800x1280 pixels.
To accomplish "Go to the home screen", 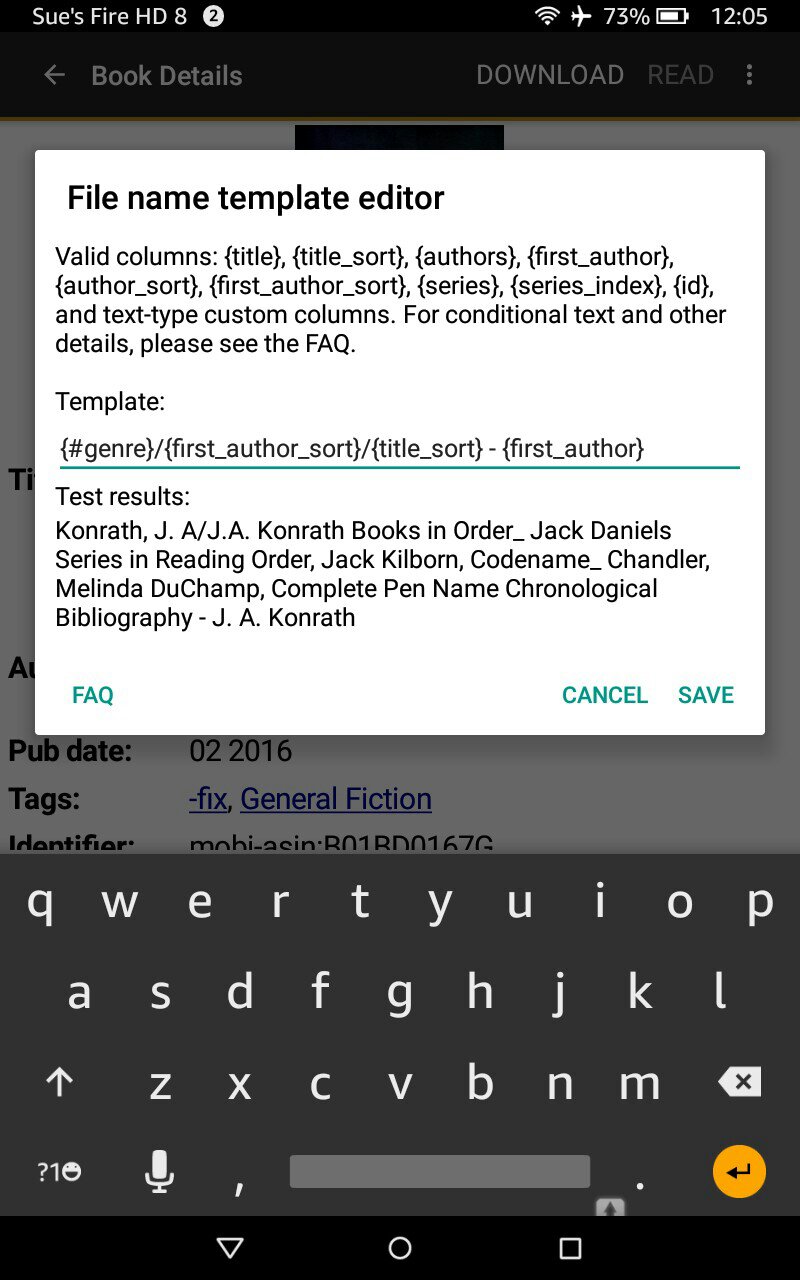I will (x=400, y=1248).
